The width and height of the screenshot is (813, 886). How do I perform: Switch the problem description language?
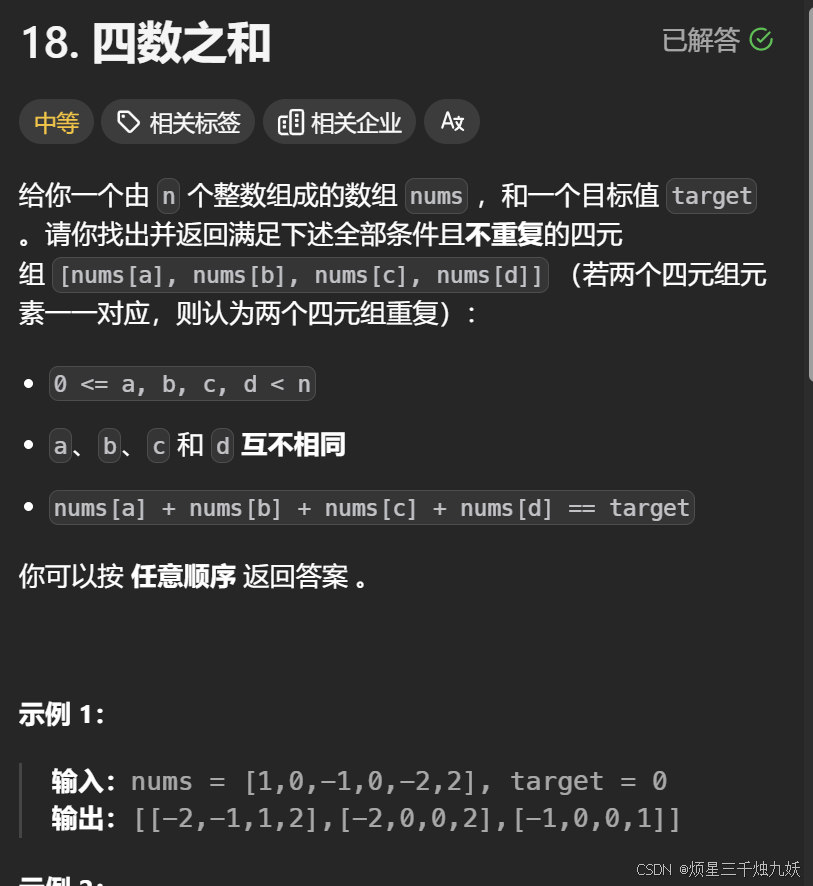452,122
